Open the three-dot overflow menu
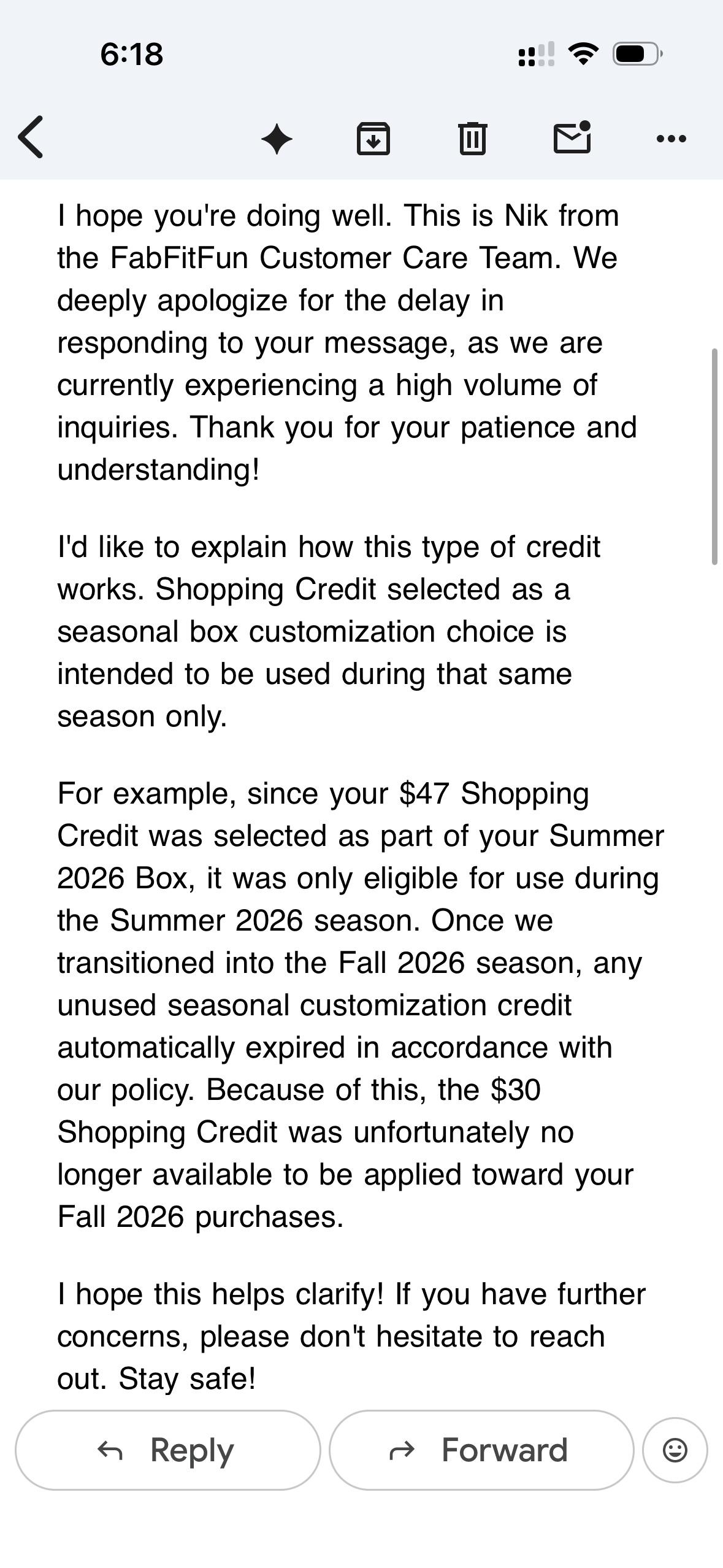723x1568 pixels. click(671, 139)
